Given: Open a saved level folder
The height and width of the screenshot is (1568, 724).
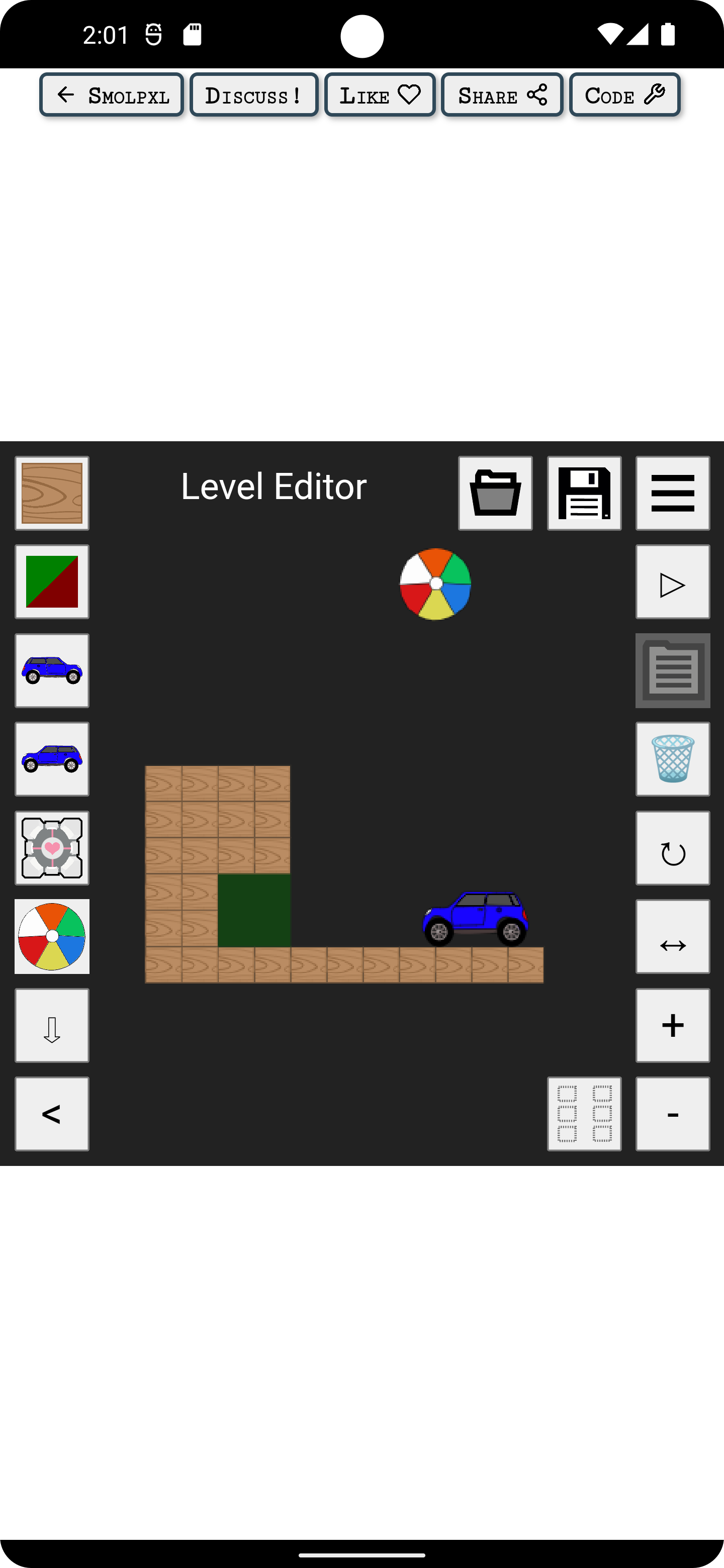Looking at the screenshot, I should pyautogui.click(x=495, y=493).
